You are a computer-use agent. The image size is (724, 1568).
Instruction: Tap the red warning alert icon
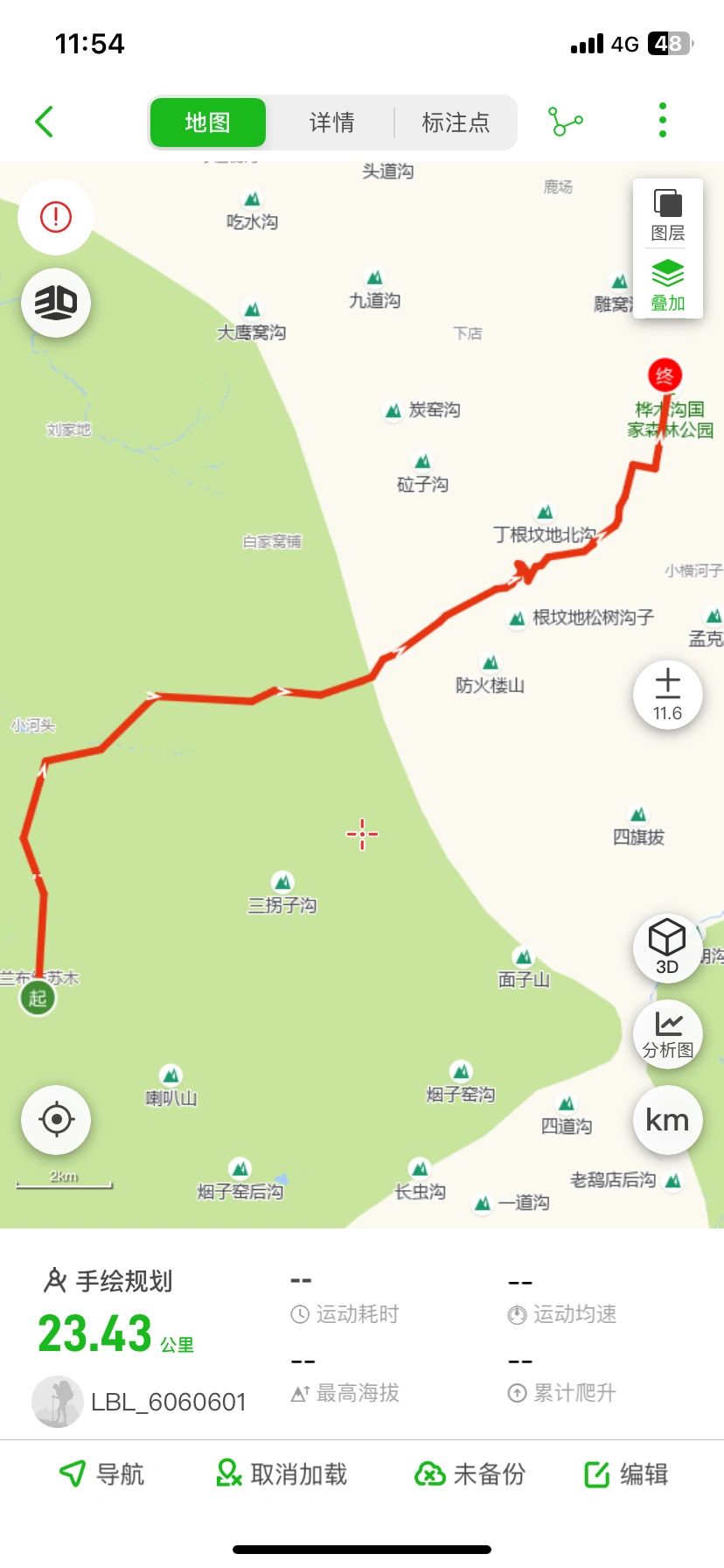(x=56, y=216)
